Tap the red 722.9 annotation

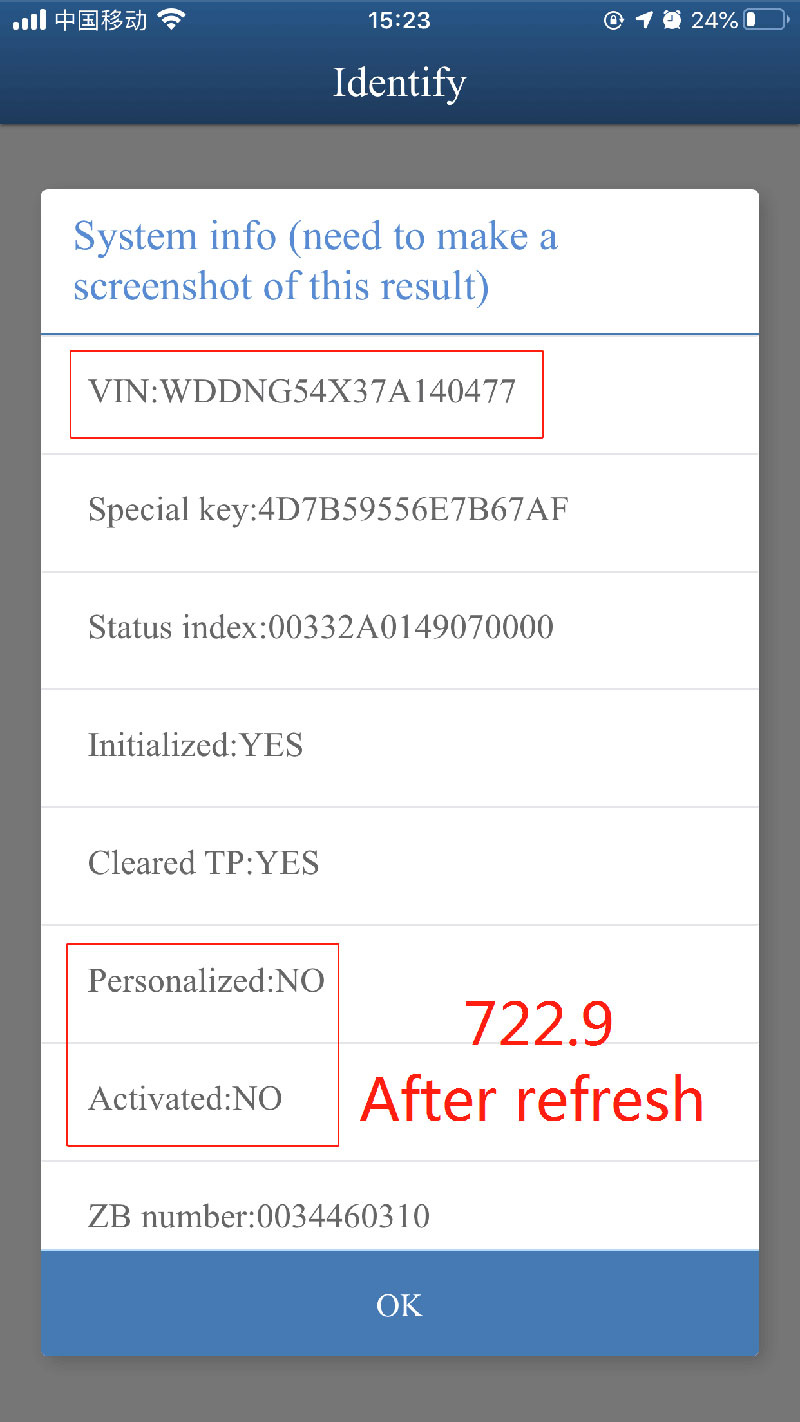point(539,1024)
